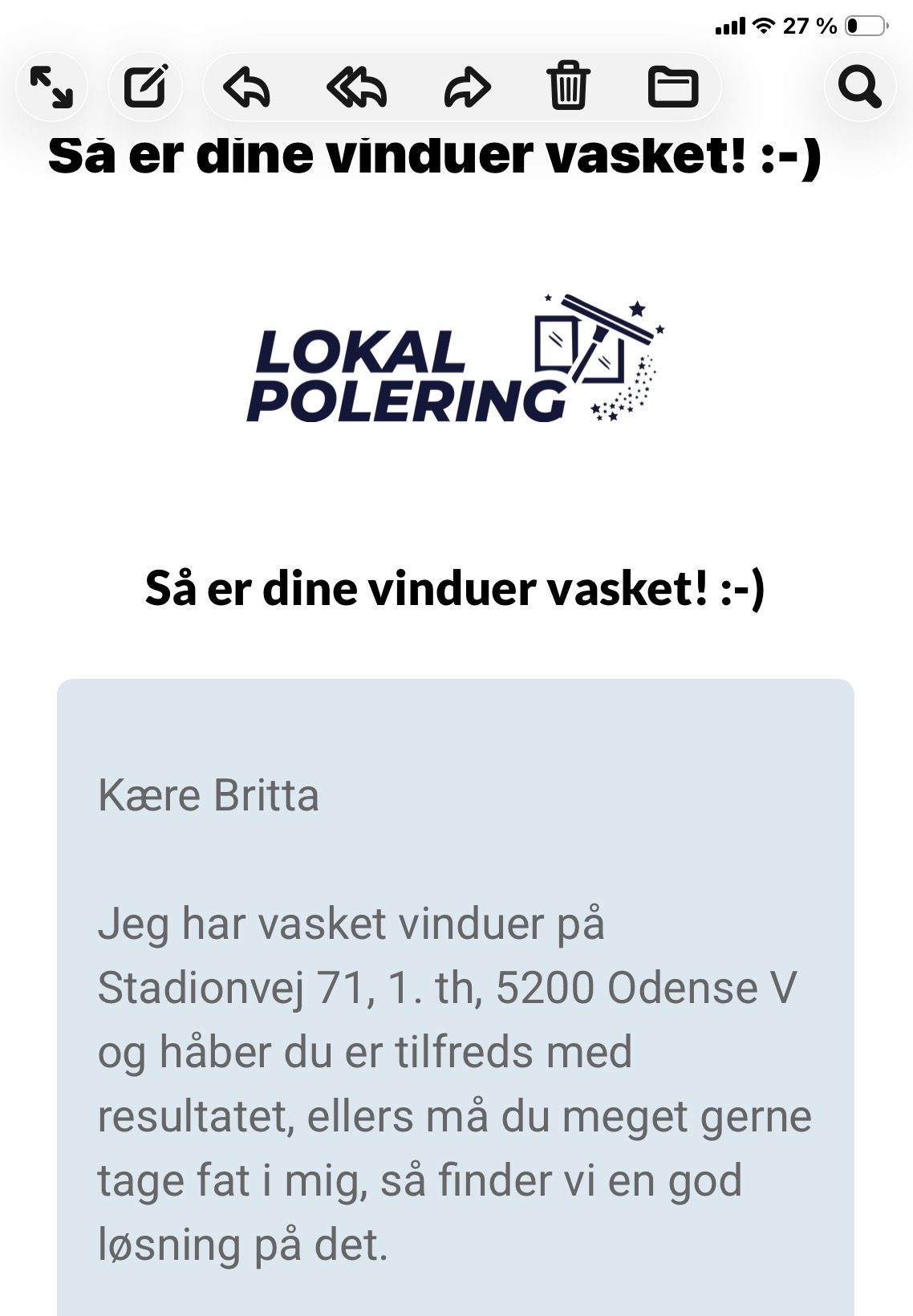The height and width of the screenshot is (1316, 913).
Task: Delete this email with trash icon
Action: click(568, 86)
